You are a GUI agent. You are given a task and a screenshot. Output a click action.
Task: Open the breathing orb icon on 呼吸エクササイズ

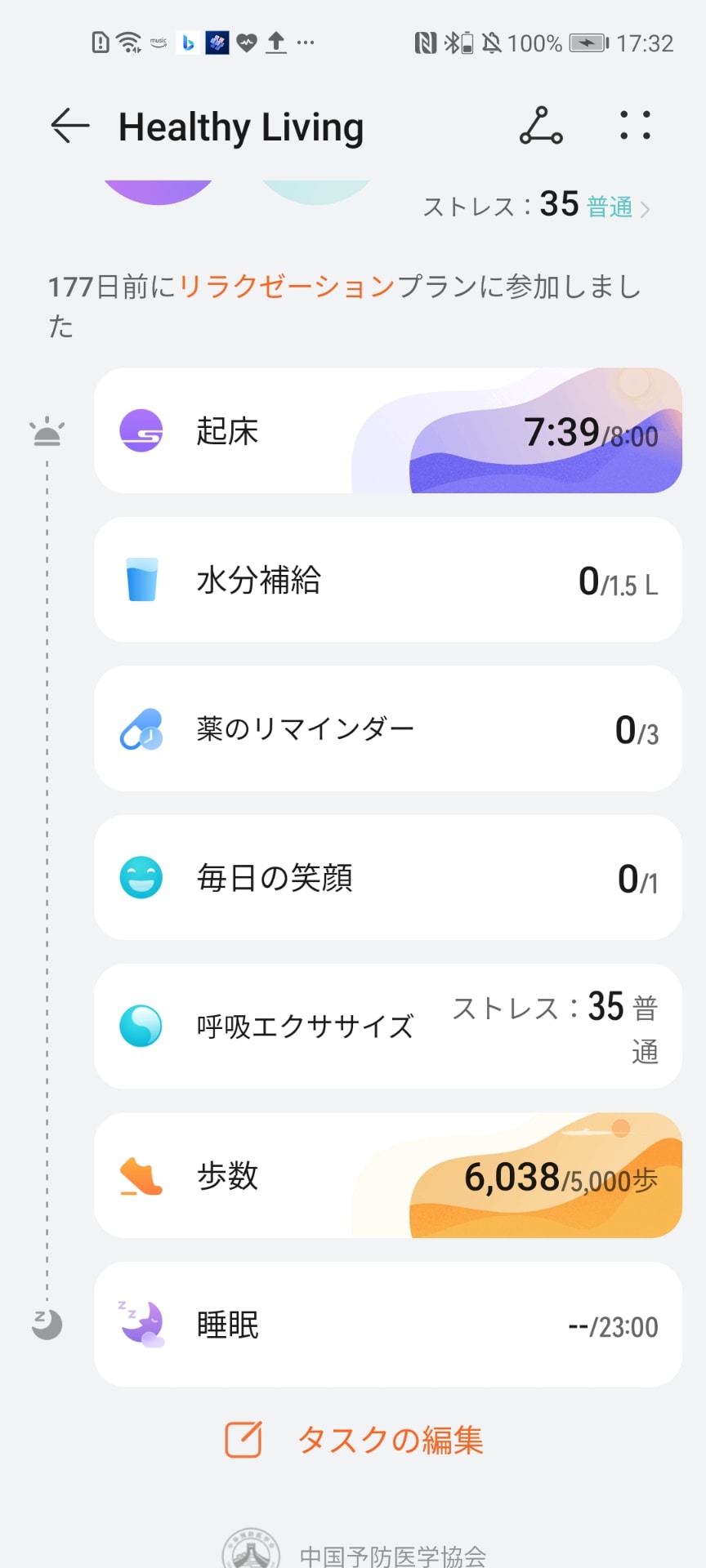tap(142, 1027)
